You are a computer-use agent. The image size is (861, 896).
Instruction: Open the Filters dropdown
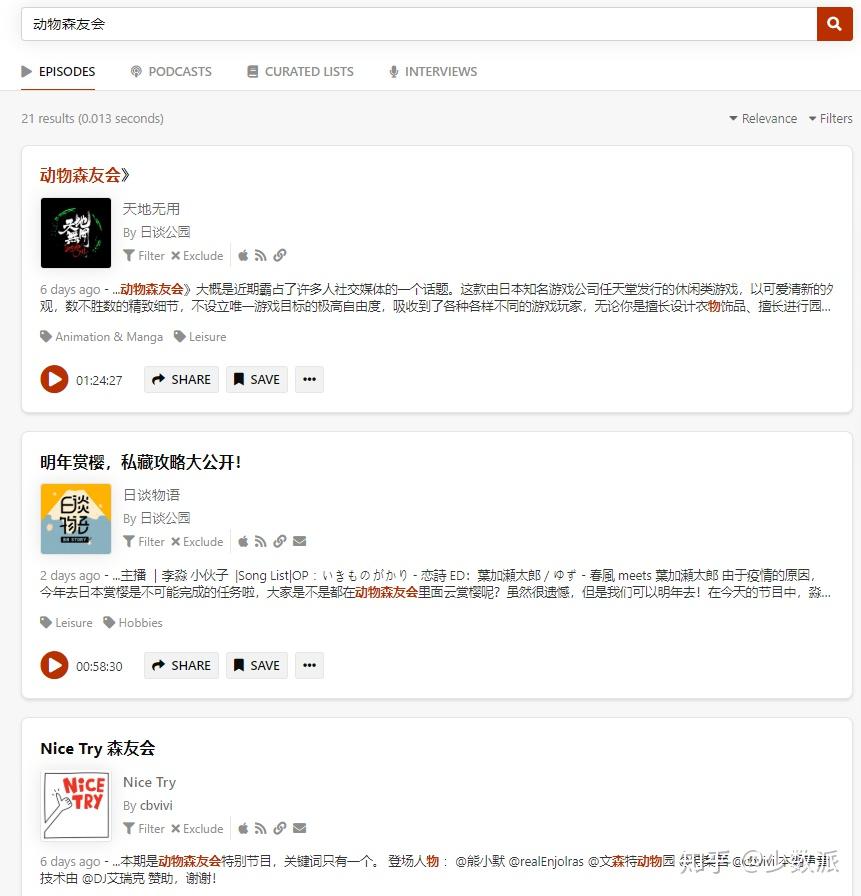[x=830, y=118]
